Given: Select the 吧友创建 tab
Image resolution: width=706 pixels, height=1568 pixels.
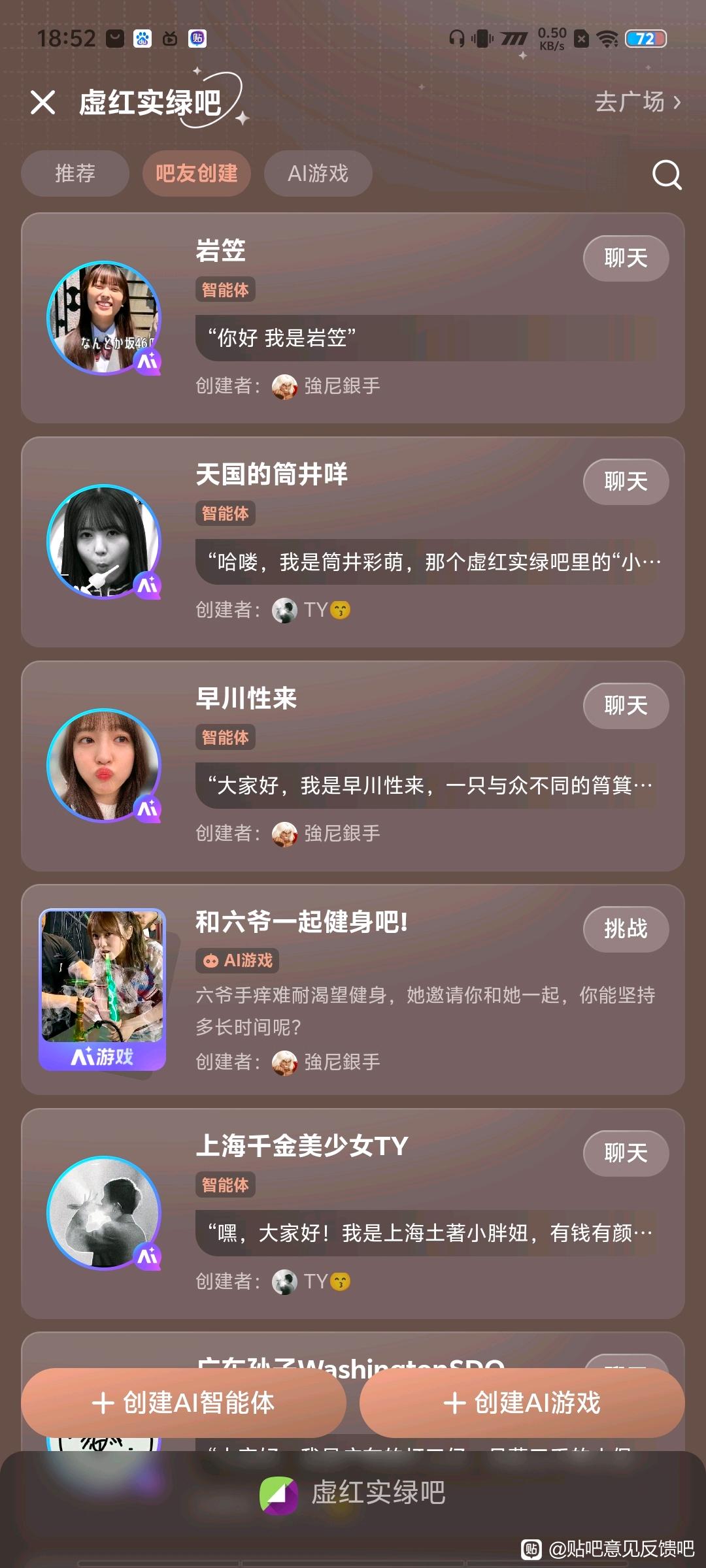Looking at the screenshot, I should pyautogui.click(x=196, y=173).
